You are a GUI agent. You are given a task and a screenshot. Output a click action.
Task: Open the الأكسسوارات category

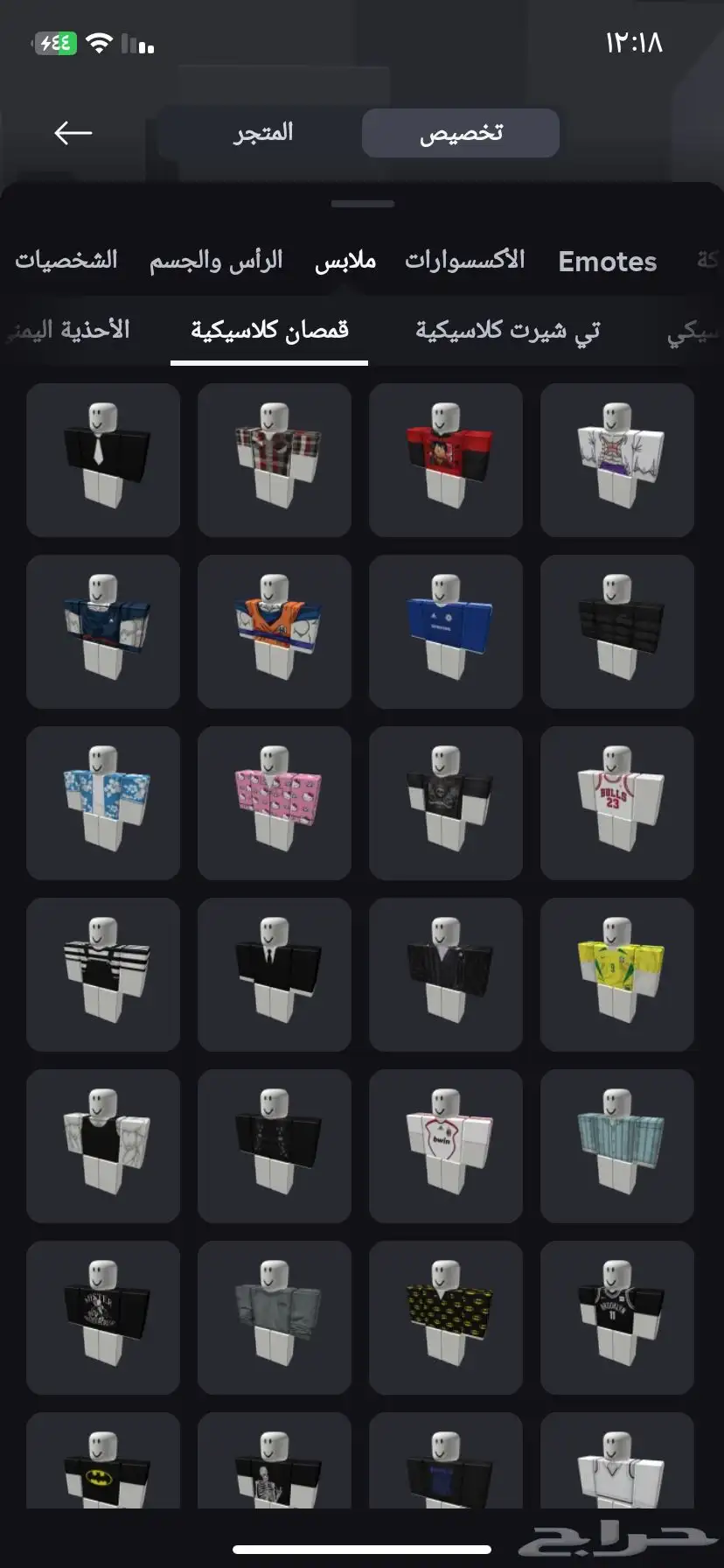[465, 261]
